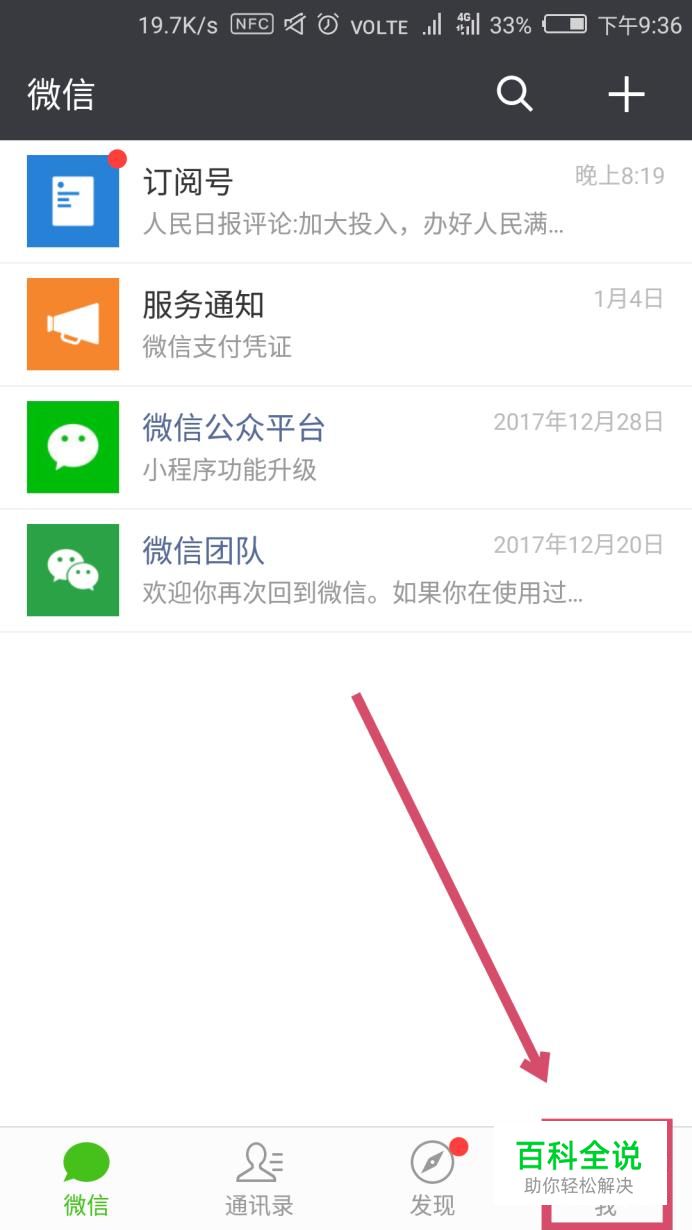692x1230 pixels.
Task: Open the plus menu
Action: point(626,95)
